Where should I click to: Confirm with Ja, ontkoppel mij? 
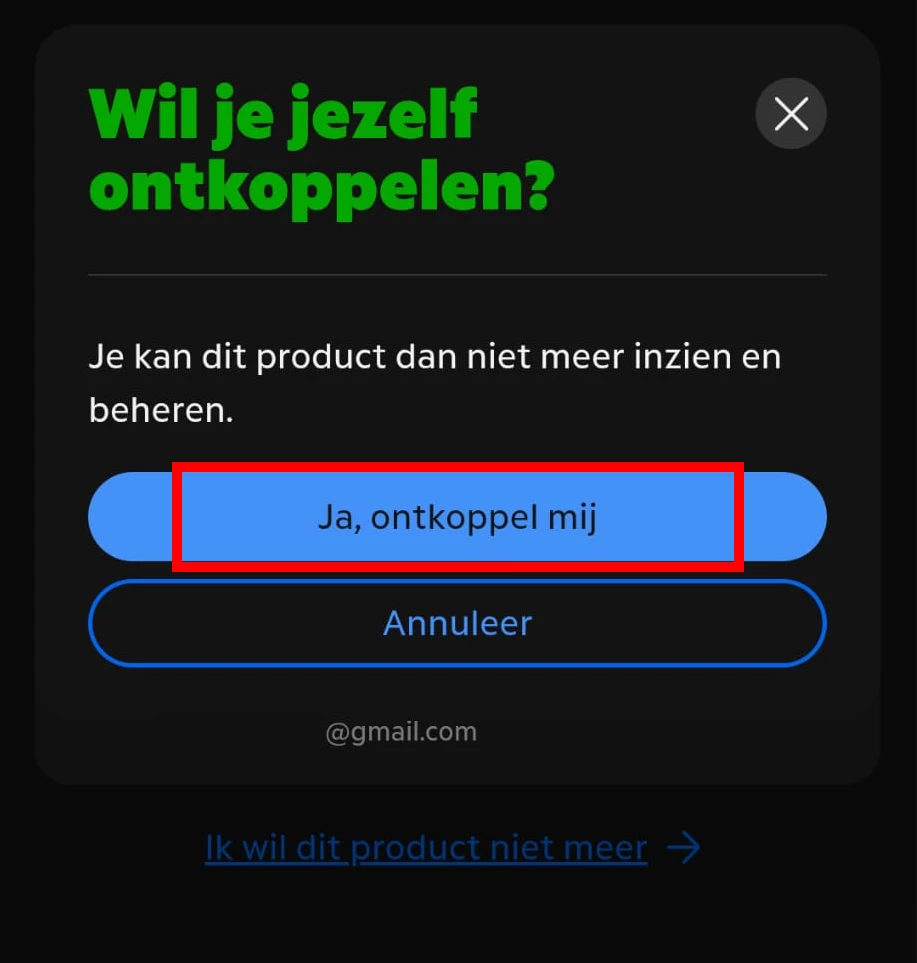tap(457, 518)
